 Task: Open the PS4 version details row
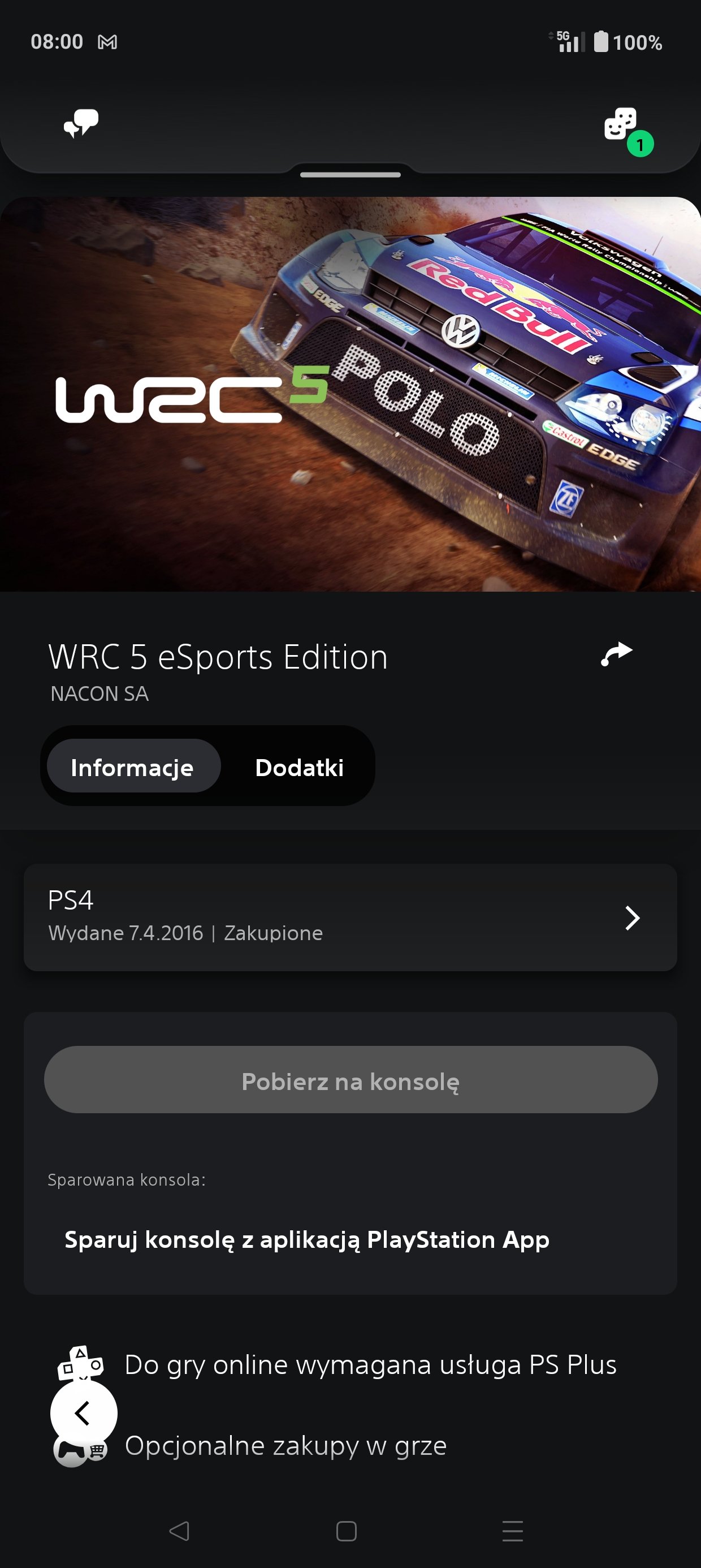point(350,917)
